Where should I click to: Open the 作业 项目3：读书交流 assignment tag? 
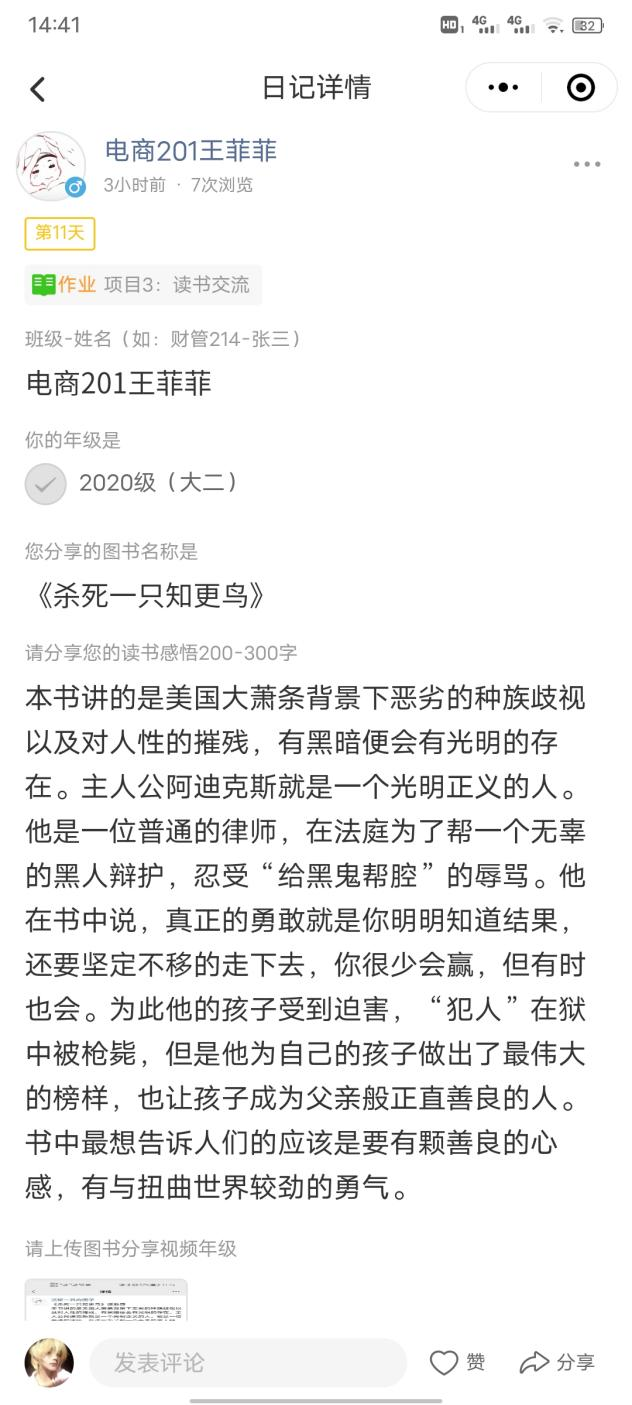(143, 285)
